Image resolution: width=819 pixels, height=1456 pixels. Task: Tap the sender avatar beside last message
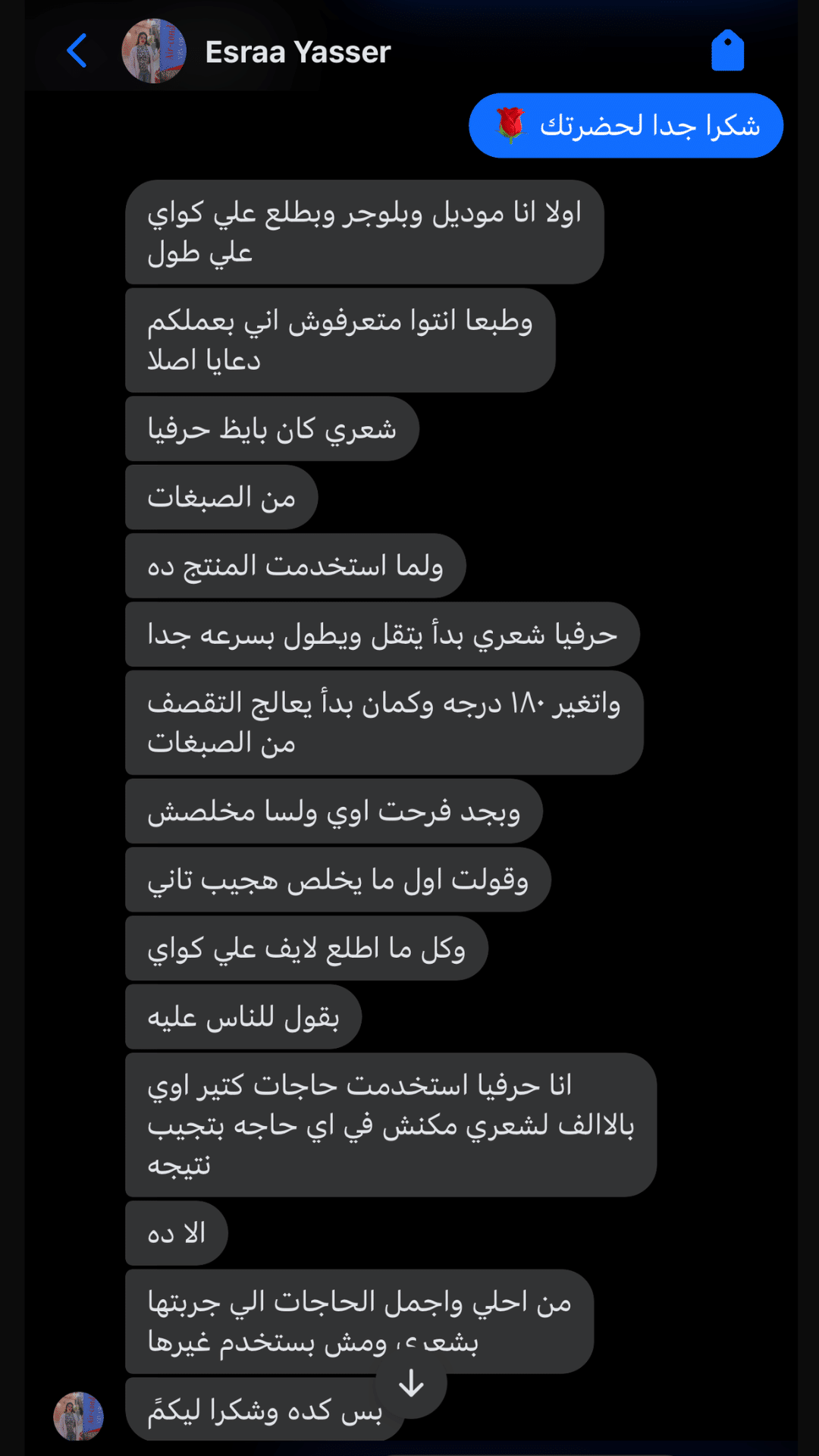(x=78, y=1416)
